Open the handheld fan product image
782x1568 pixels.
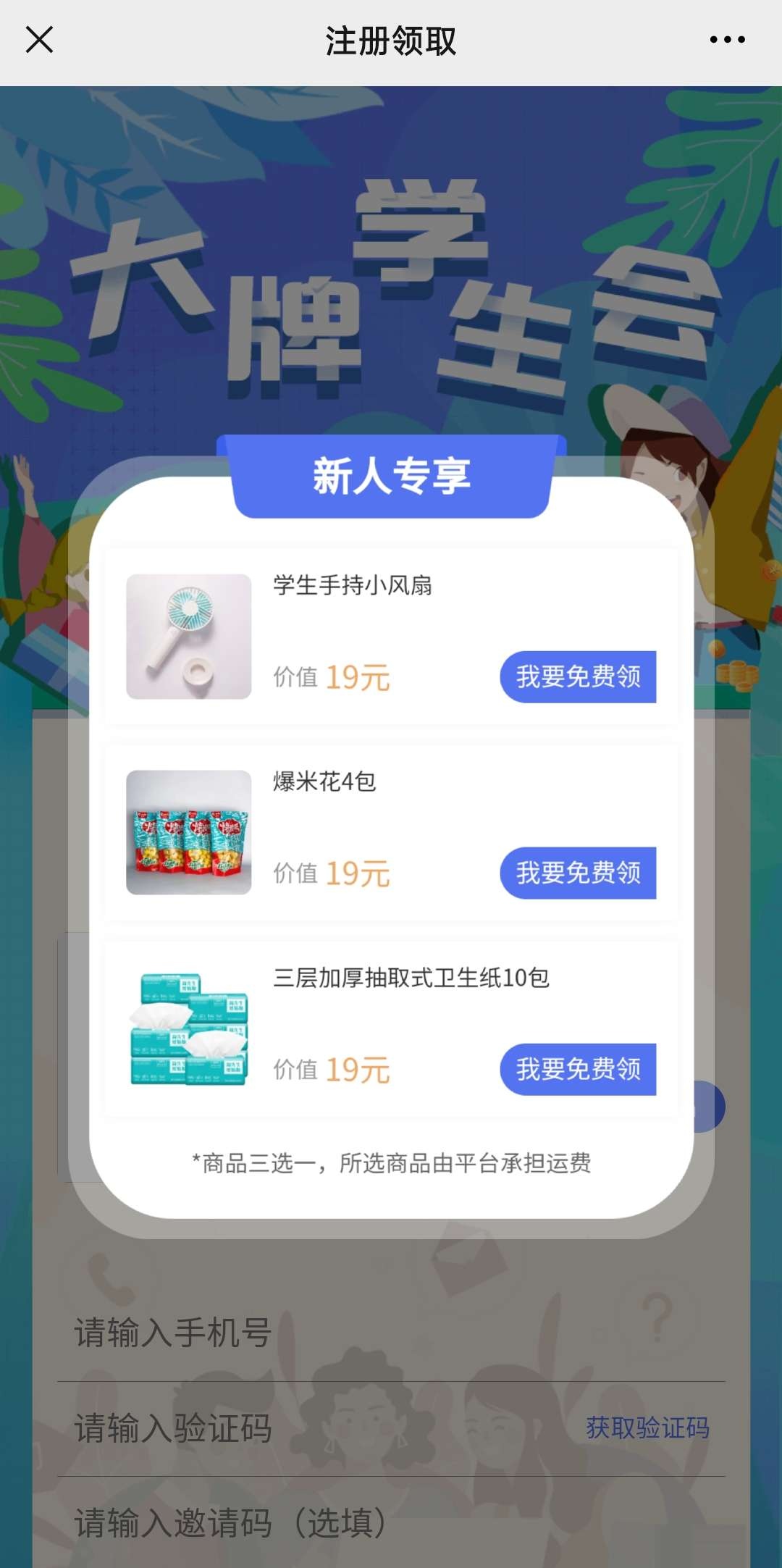(x=188, y=636)
